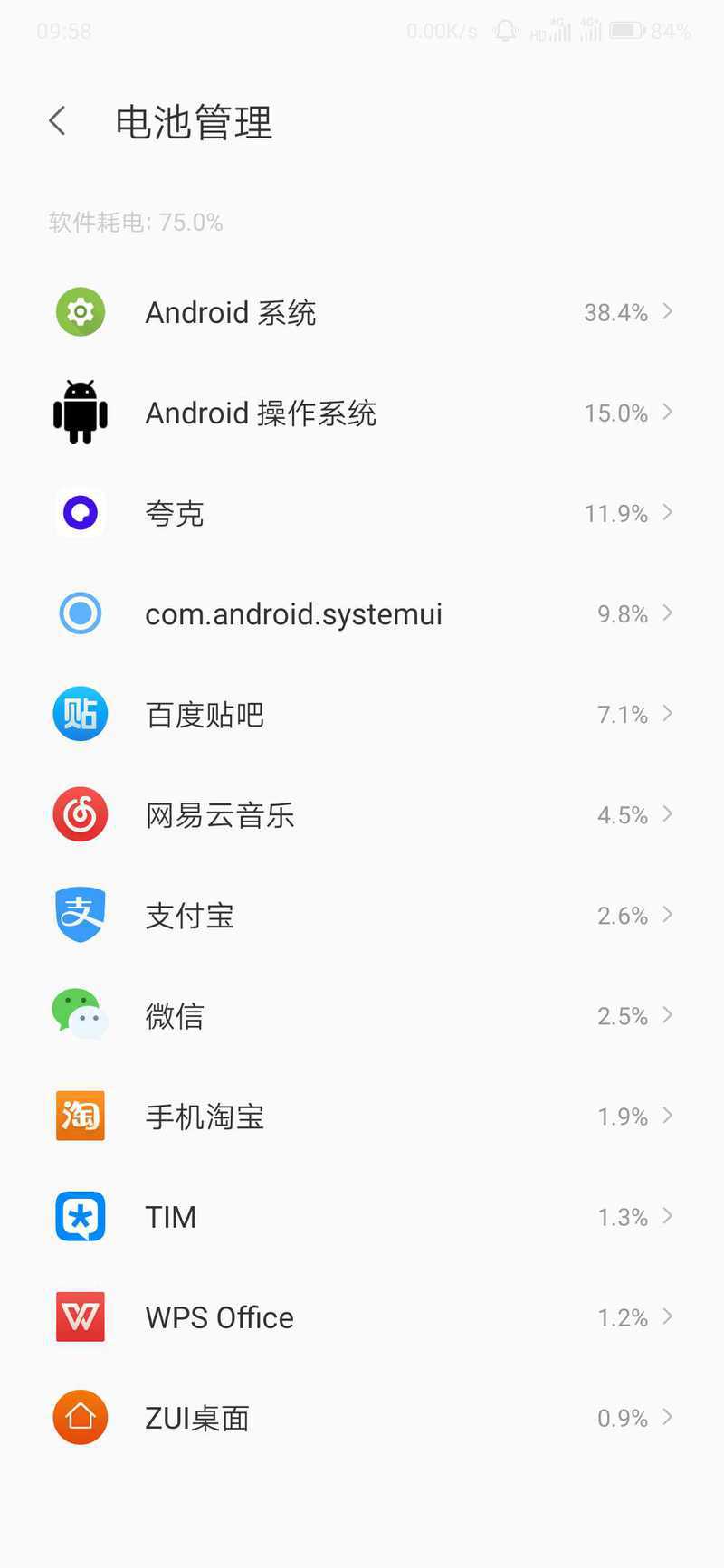Open TIM battery consumption details
Viewport: 724px width, 1568px height.
[x=362, y=1216]
